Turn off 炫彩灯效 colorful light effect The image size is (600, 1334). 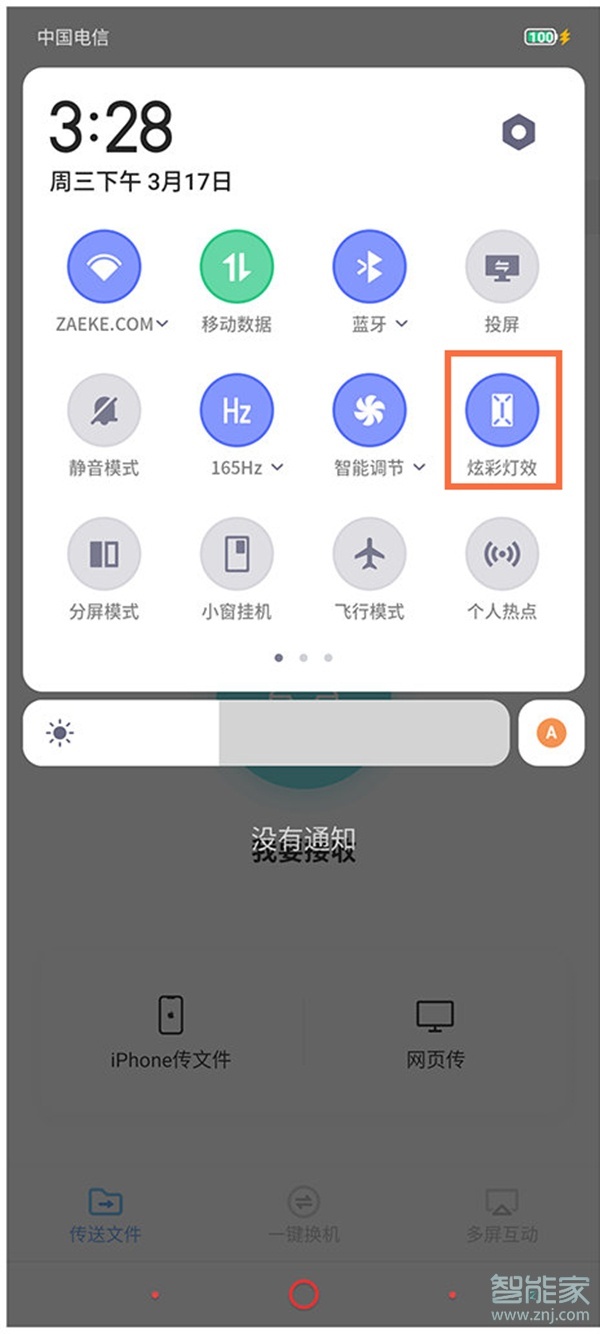pyautogui.click(x=502, y=411)
